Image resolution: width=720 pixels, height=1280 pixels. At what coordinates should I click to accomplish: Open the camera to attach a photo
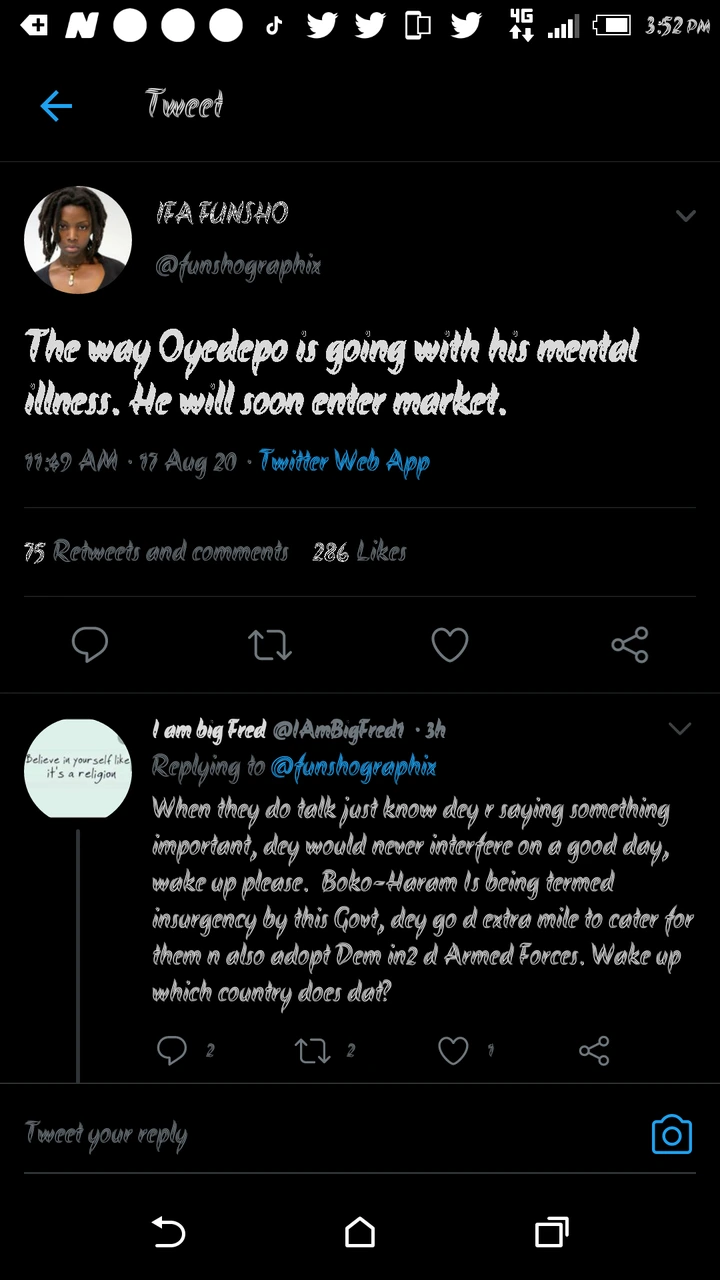point(671,1135)
